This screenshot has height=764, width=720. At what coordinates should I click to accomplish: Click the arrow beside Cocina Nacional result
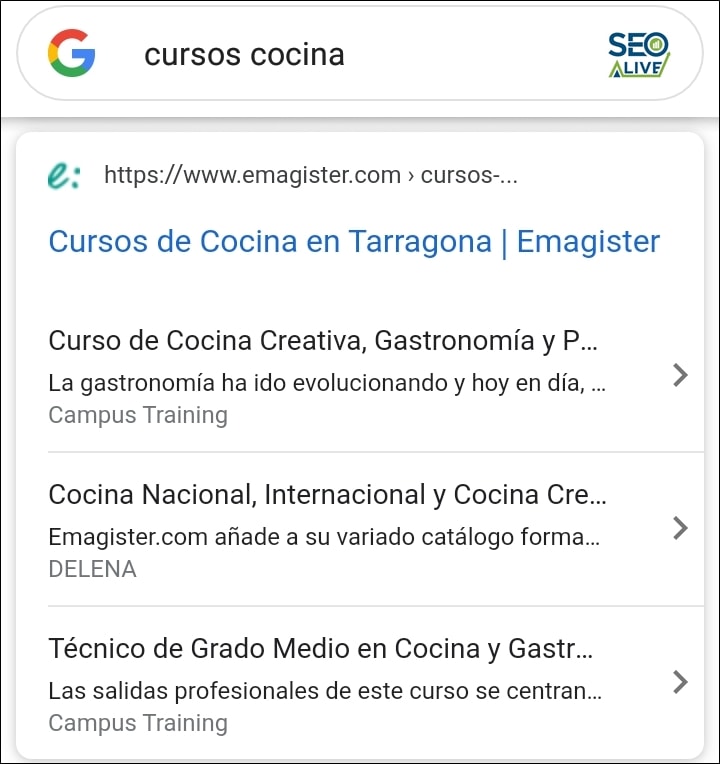coord(681,528)
